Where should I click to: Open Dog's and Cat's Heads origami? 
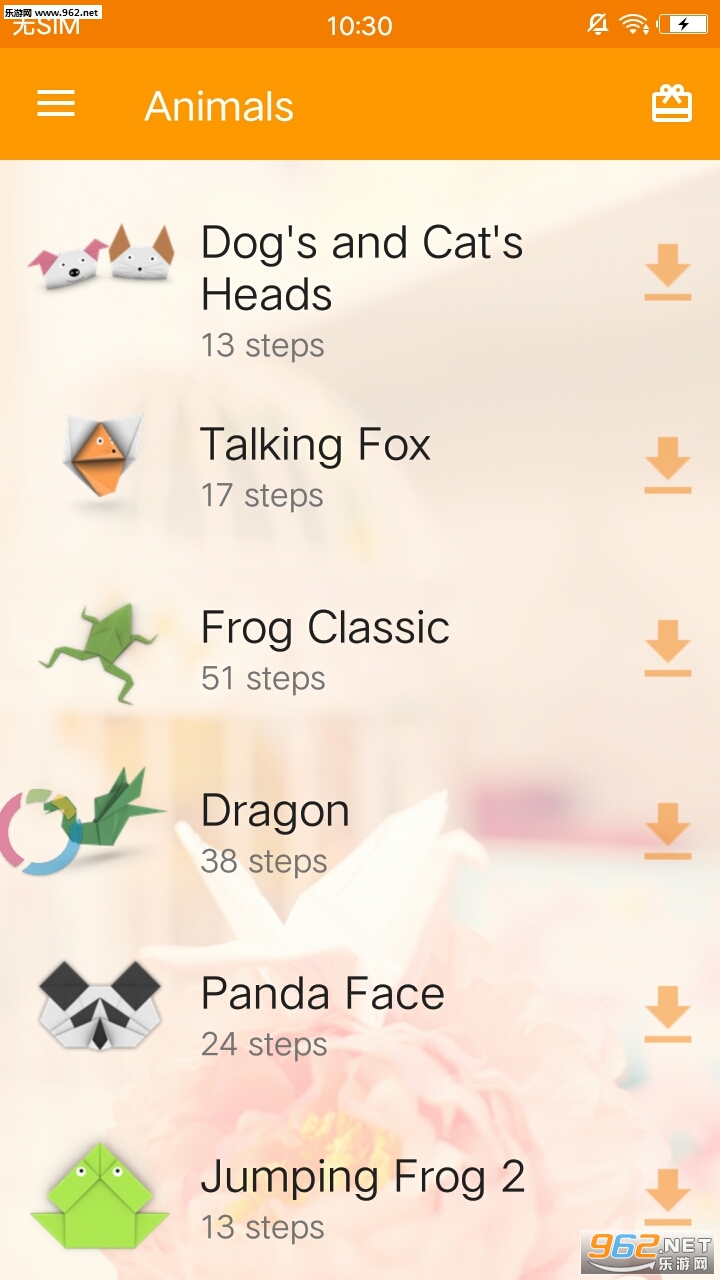(360, 268)
